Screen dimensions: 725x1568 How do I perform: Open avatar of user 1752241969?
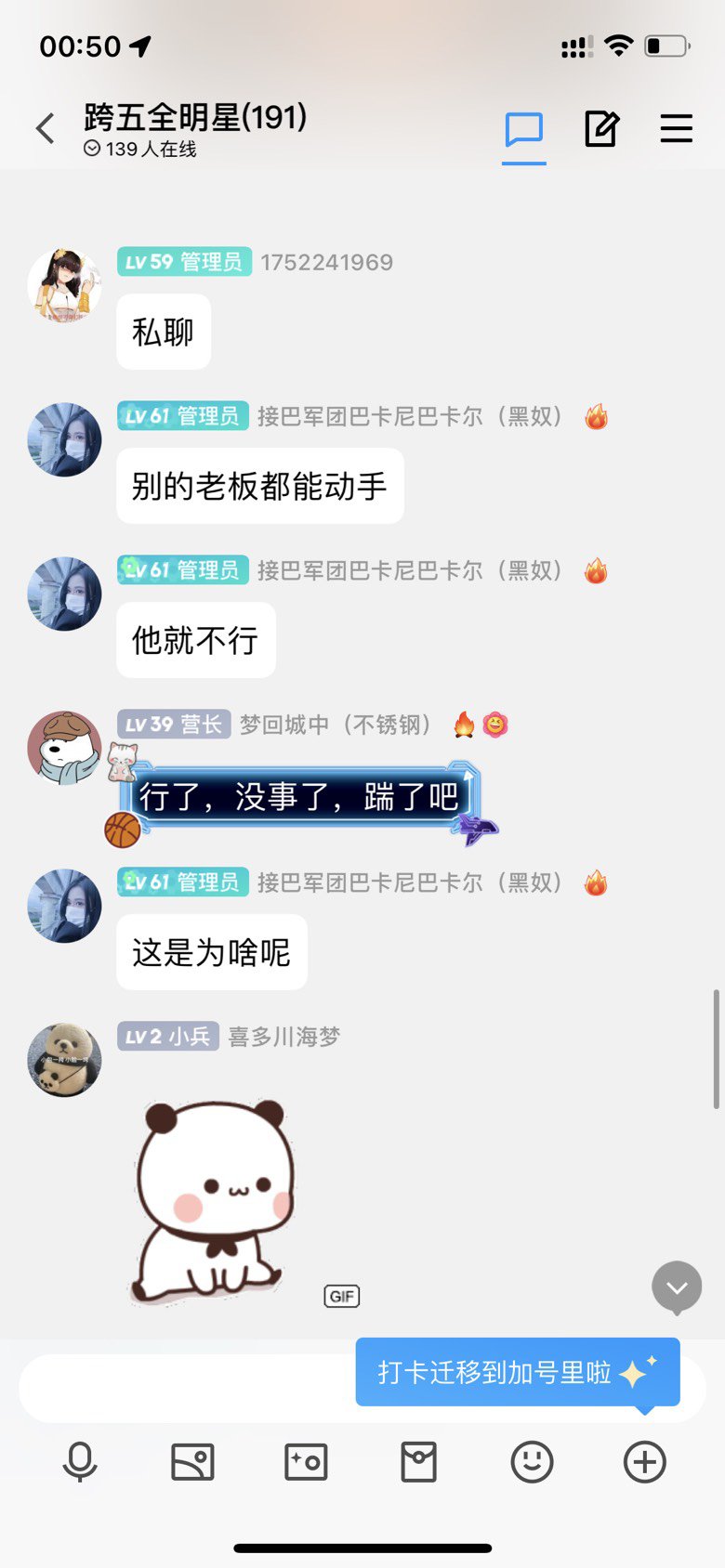point(64,285)
